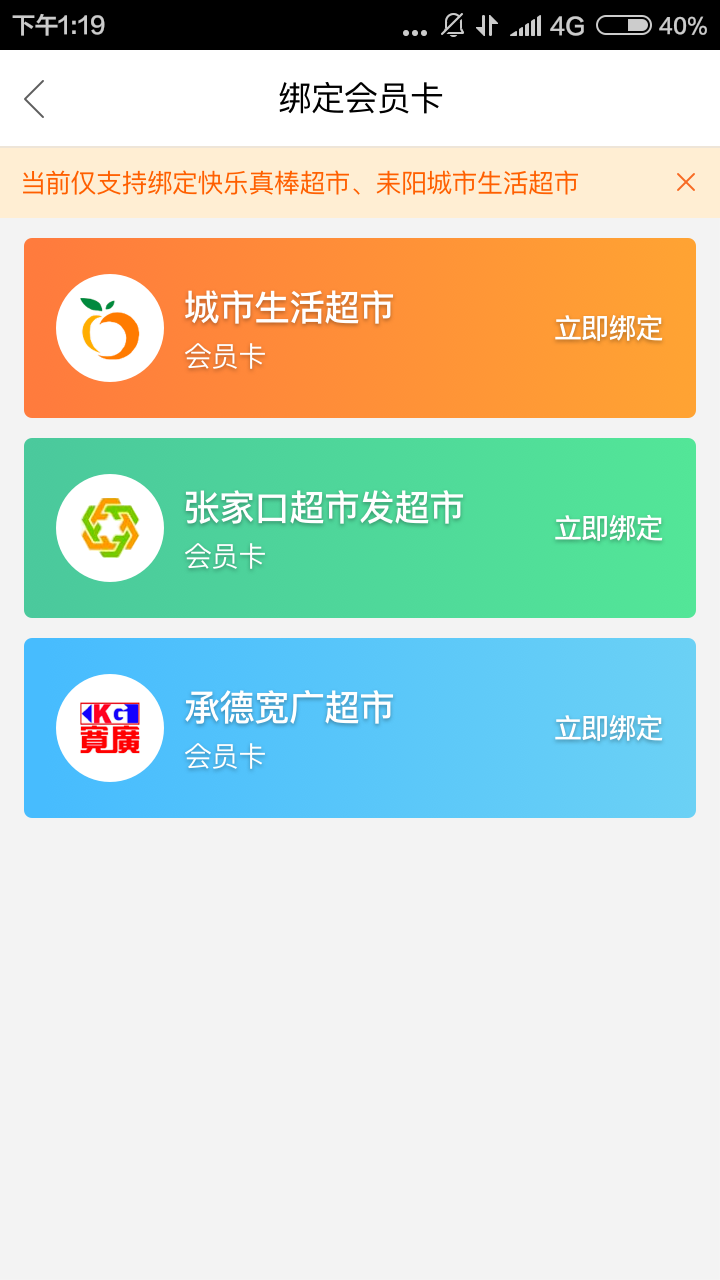The height and width of the screenshot is (1280, 720).
Task: Dismiss the orange notice banner with the X
Action: 685,183
